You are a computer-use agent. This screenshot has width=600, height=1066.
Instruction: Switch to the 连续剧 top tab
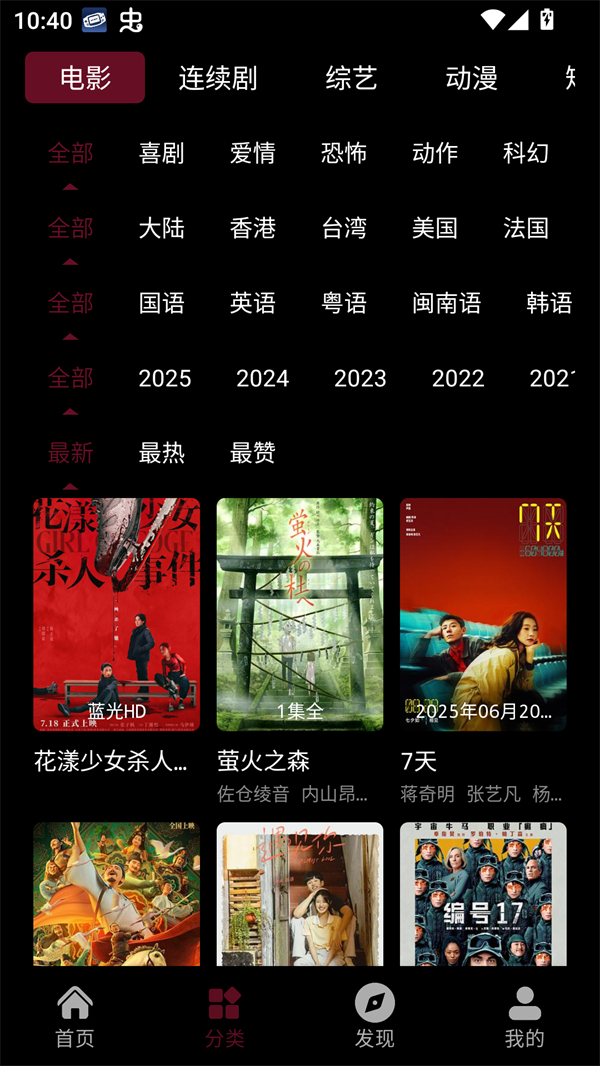point(218,78)
